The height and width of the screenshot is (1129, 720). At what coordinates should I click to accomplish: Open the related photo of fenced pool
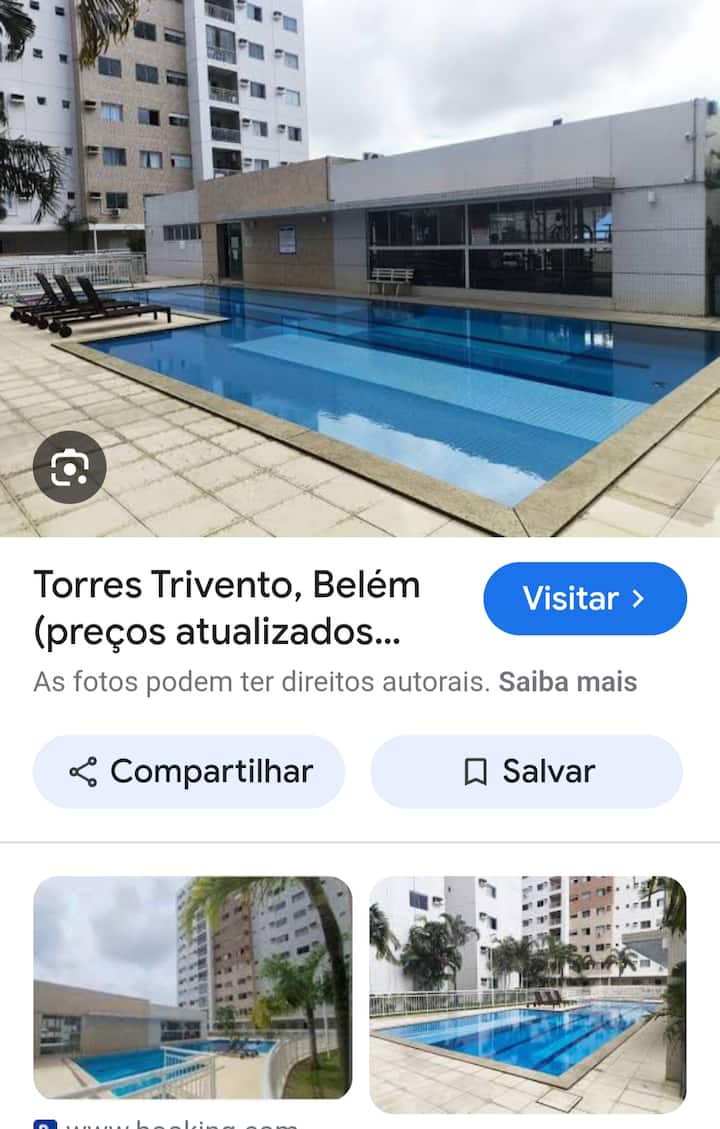(528, 994)
